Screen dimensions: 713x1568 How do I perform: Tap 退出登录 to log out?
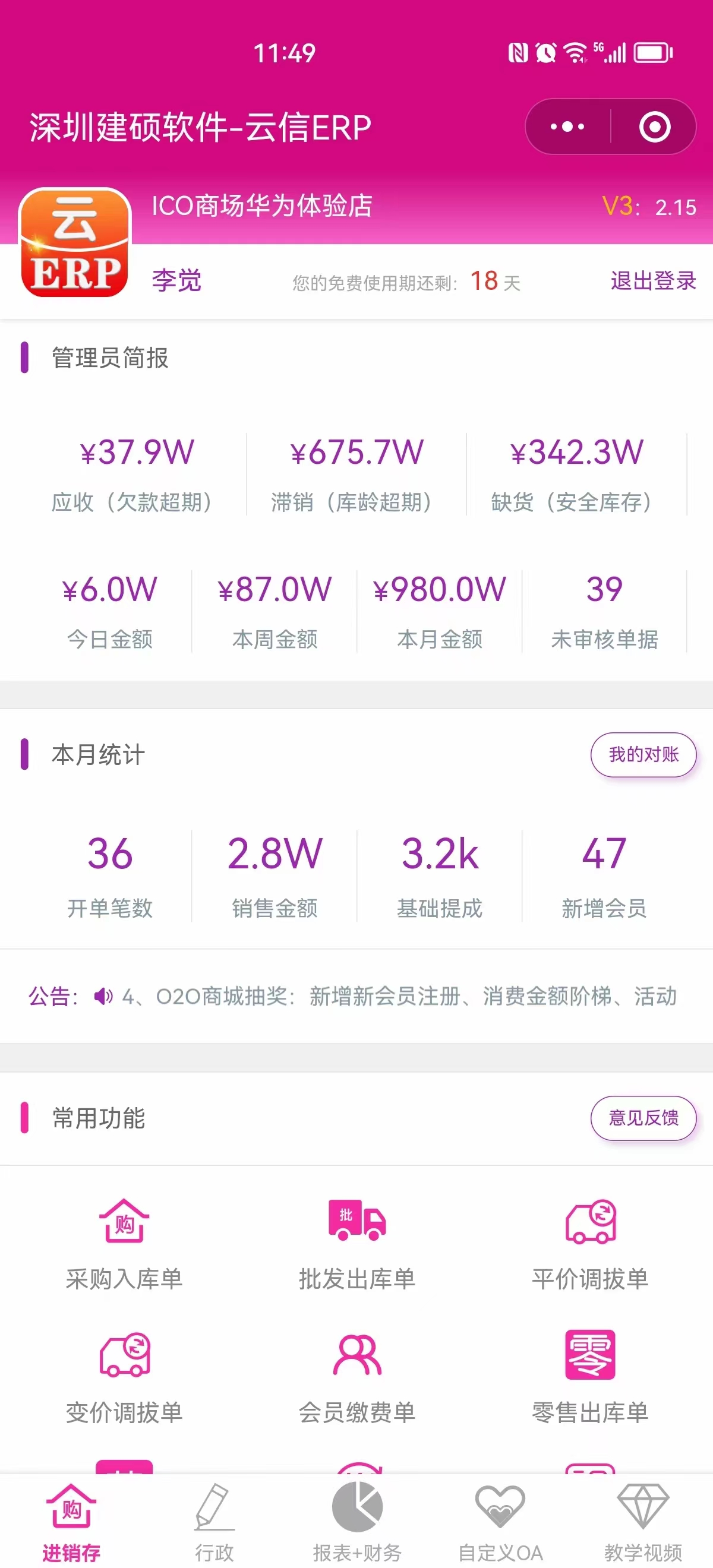[x=654, y=280]
